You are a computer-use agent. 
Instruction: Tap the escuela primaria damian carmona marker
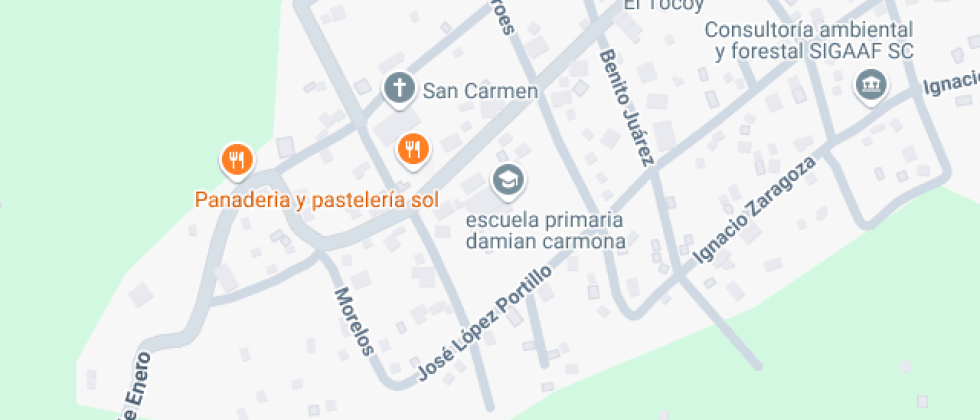pyautogui.click(x=508, y=180)
